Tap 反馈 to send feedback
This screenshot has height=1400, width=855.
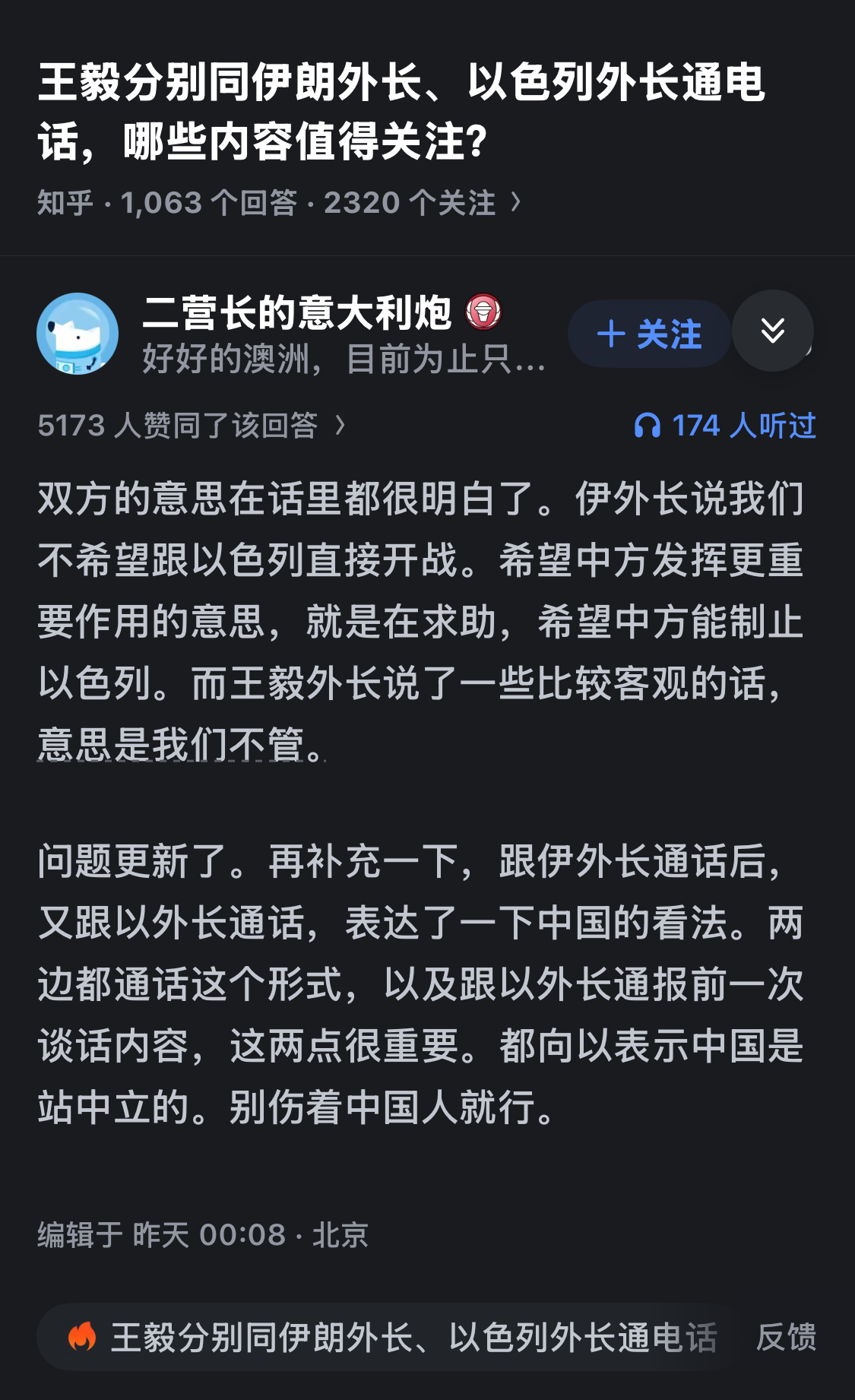(786, 1338)
